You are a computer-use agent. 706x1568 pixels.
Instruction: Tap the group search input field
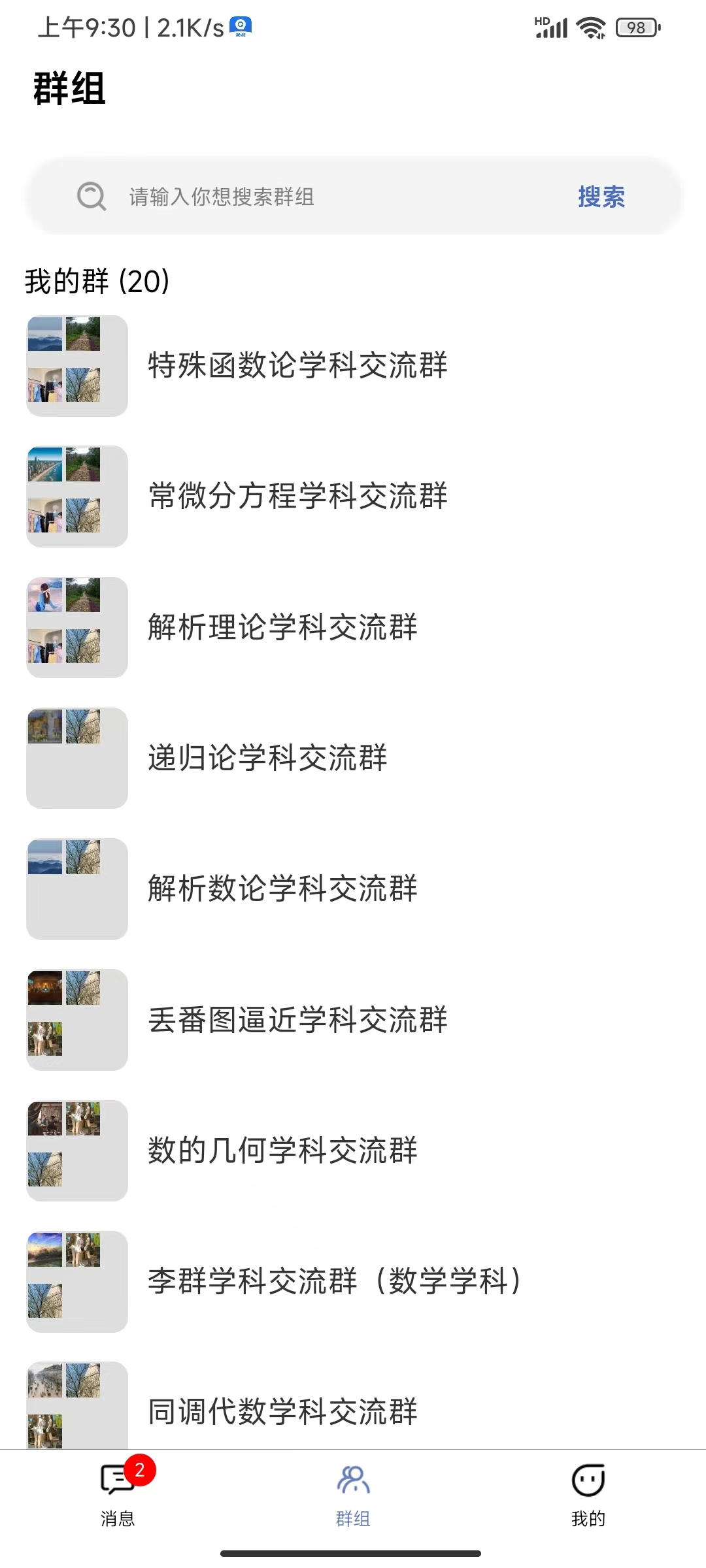(327, 197)
